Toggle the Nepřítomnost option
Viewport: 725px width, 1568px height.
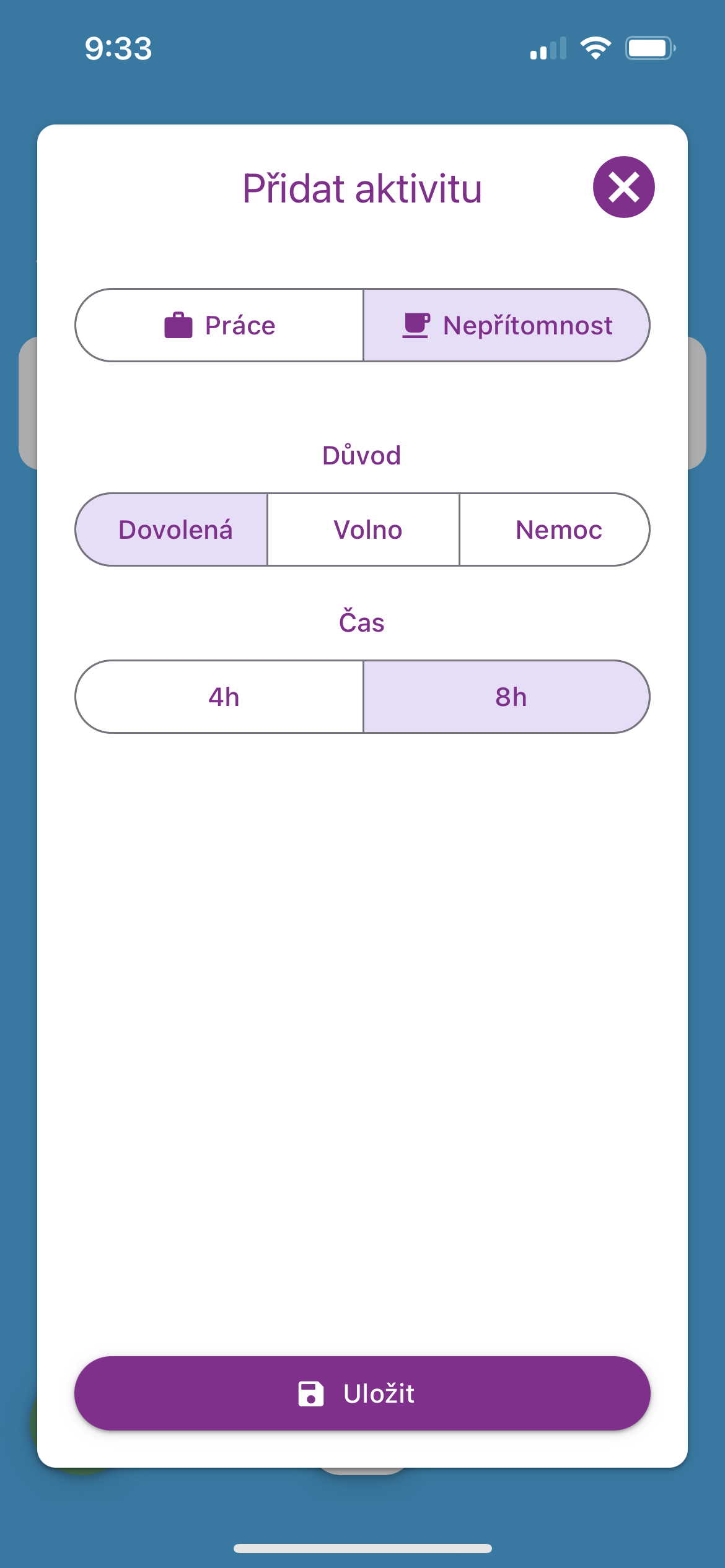(505, 324)
